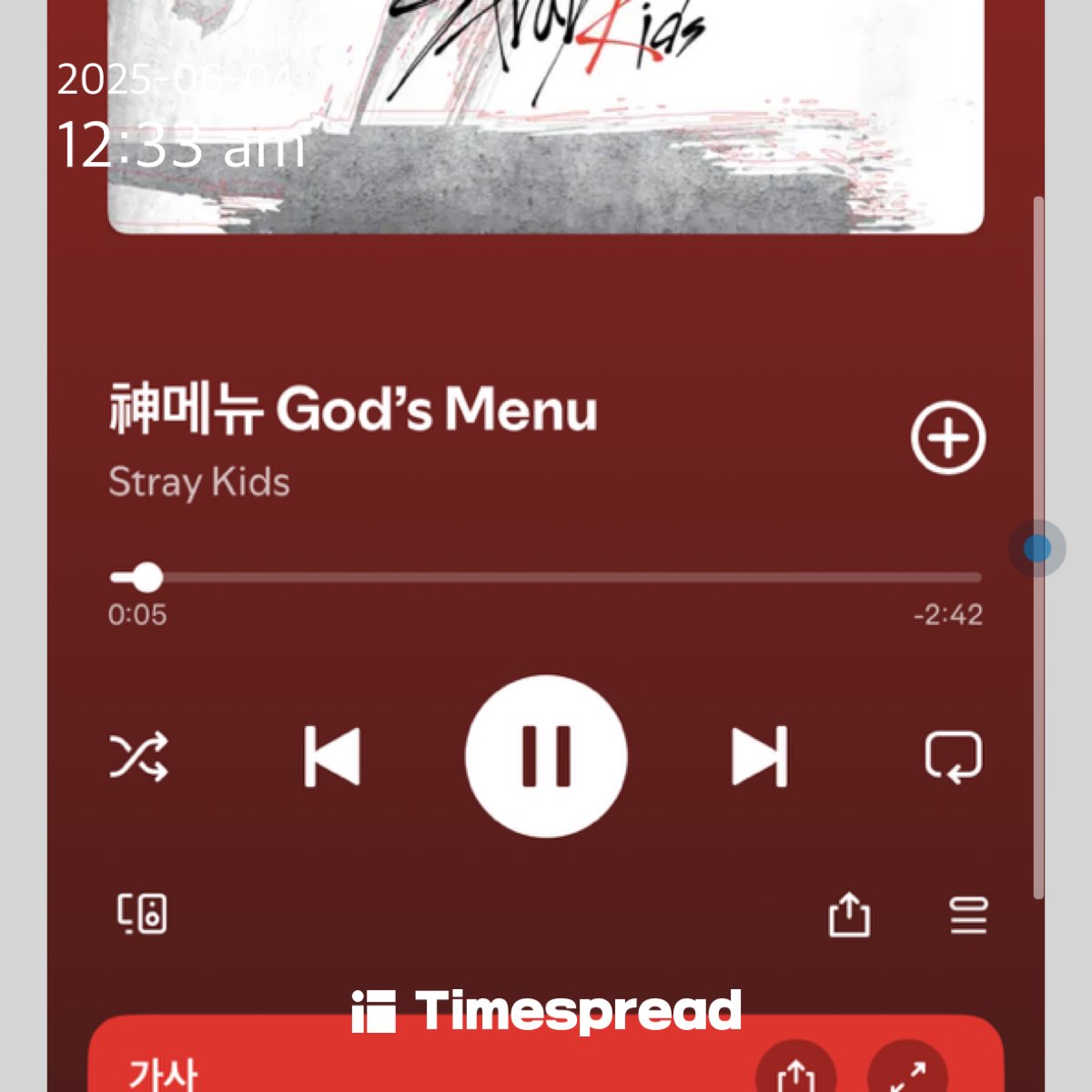The image size is (1092, 1092).
Task: Tap the song progress bar
Action: pos(546,577)
